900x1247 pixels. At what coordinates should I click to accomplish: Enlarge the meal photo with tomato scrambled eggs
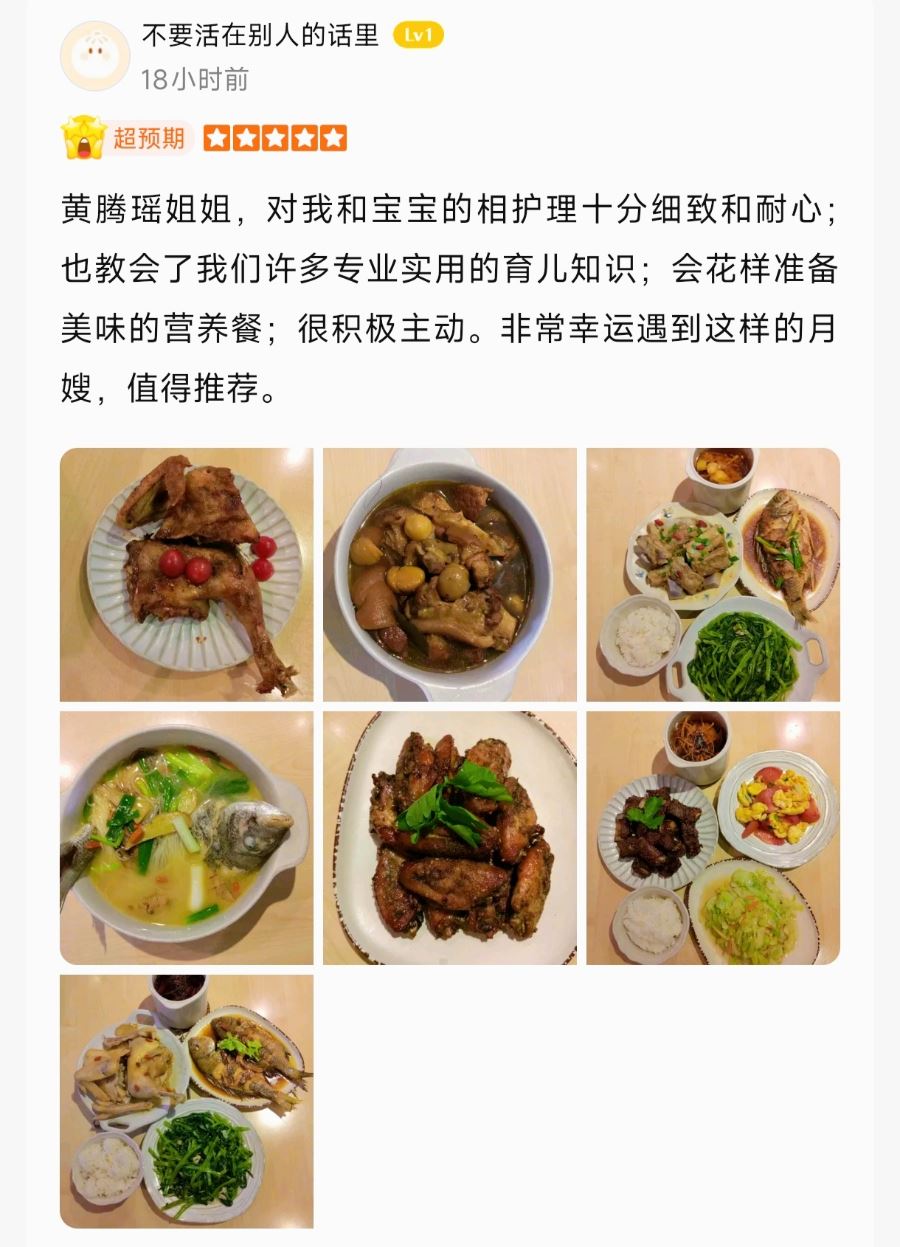pos(712,837)
